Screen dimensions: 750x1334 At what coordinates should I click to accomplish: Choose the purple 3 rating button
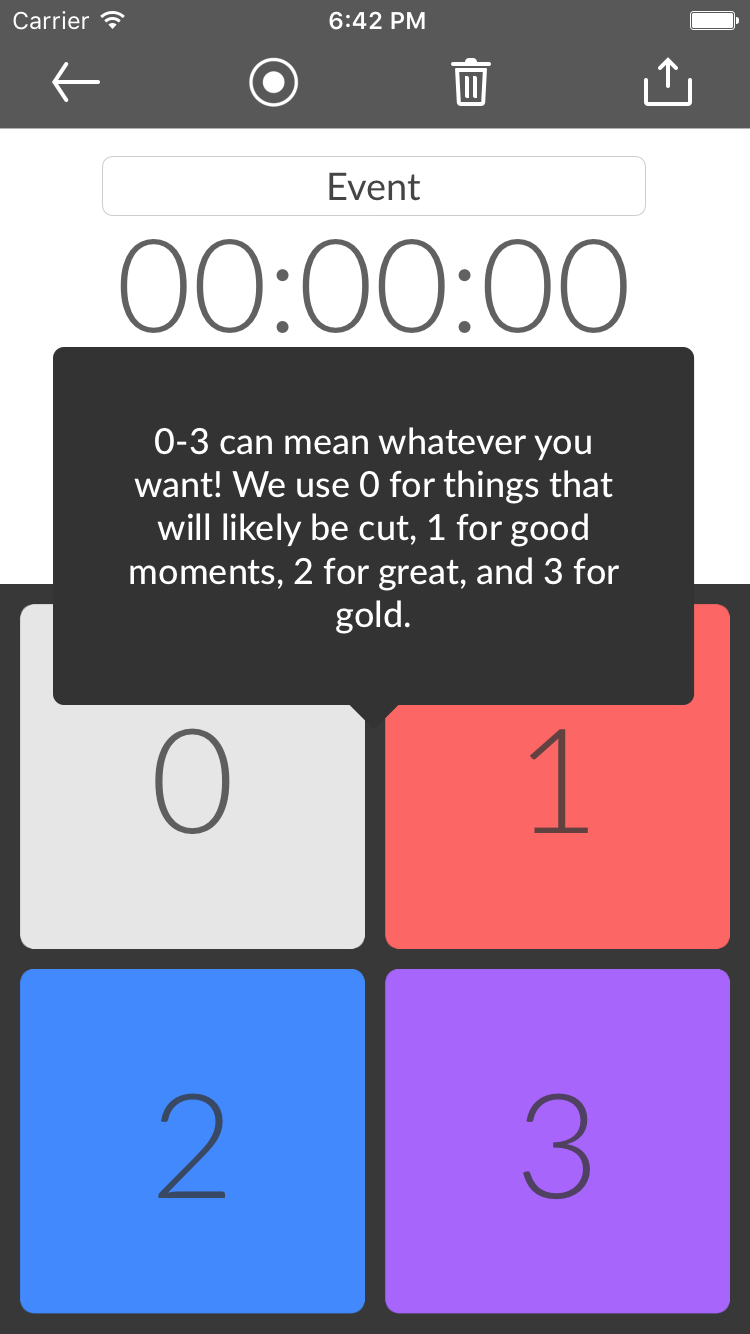tap(557, 1141)
